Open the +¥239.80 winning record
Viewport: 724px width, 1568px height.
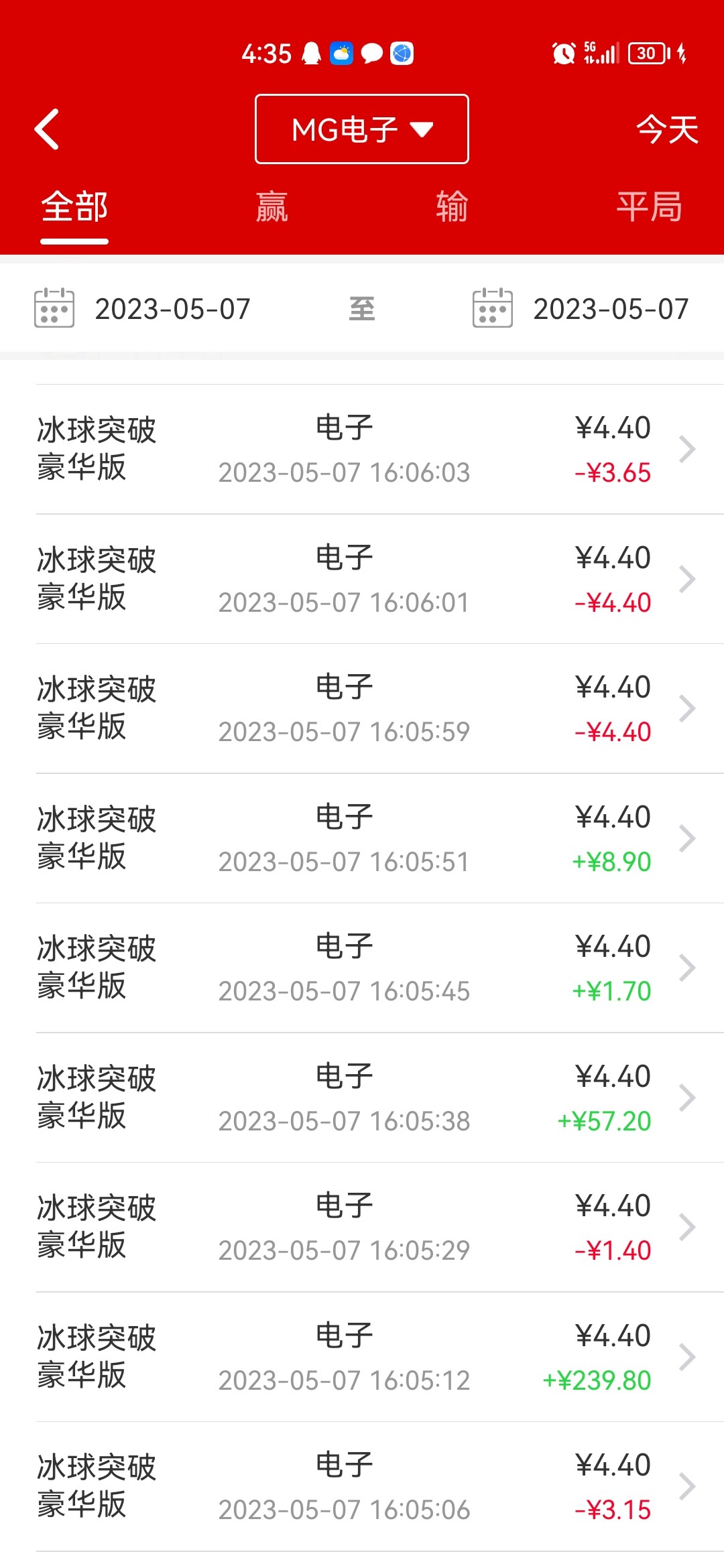pyautogui.click(x=362, y=1358)
